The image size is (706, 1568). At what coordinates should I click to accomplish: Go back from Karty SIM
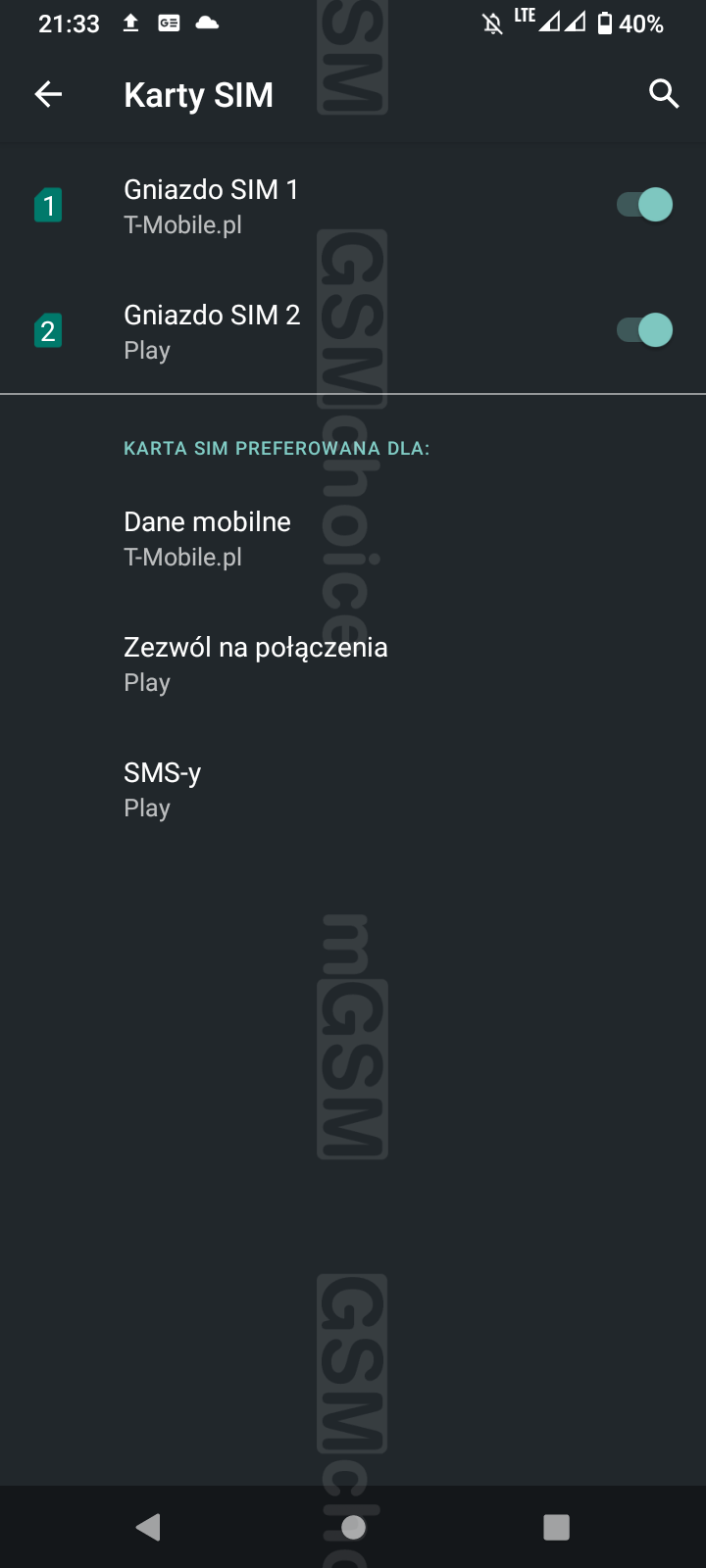pyautogui.click(x=48, y=94)
